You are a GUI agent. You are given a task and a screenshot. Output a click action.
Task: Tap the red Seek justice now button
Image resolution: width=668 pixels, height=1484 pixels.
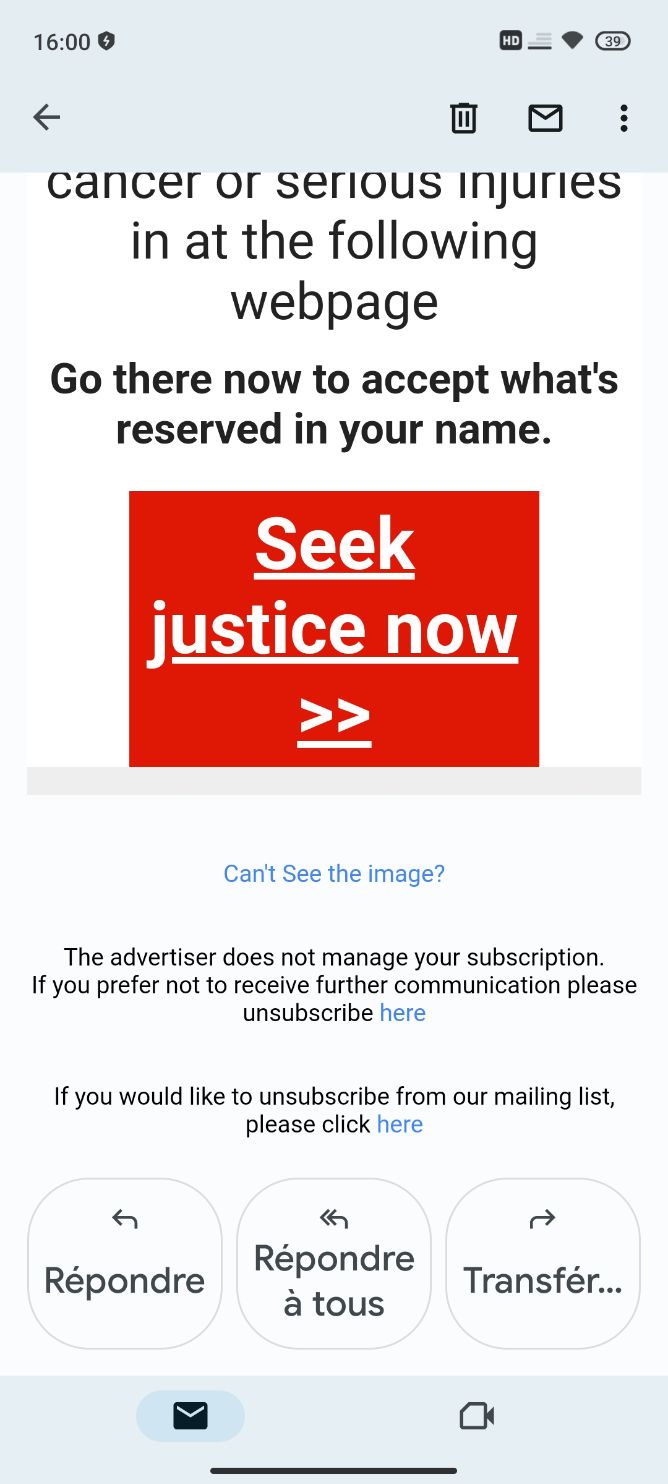(x=334, y=629)
